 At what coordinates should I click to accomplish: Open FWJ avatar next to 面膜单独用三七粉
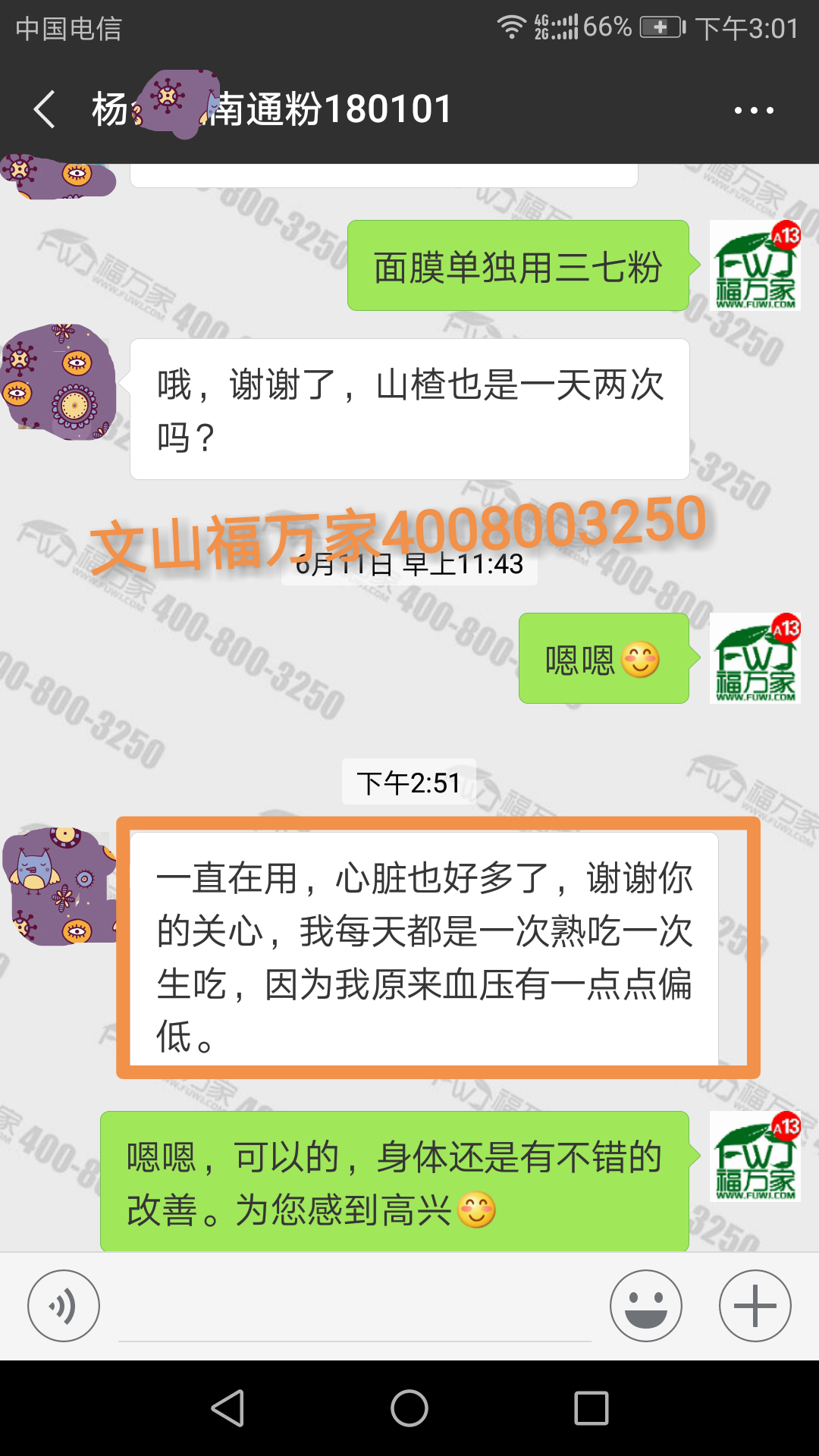pyautogui.click(x=755, y=265)
